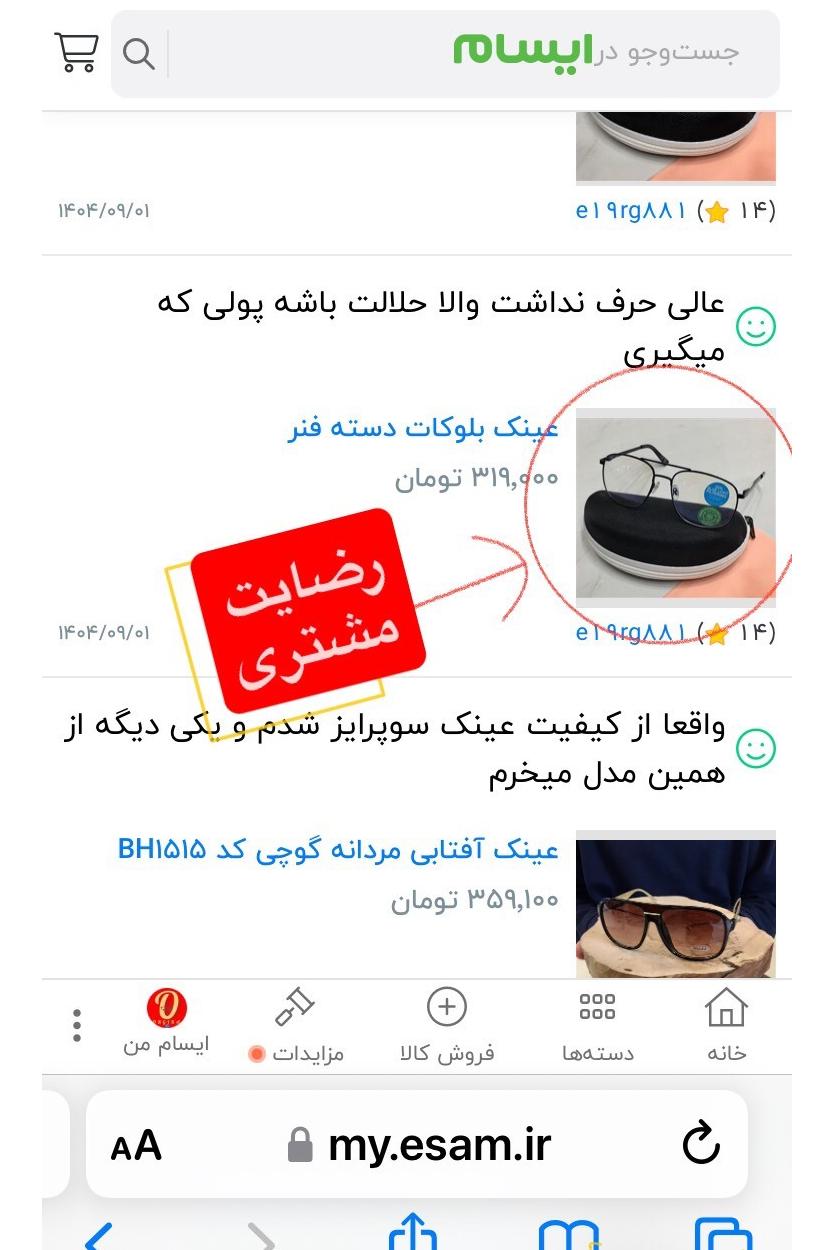View the عینک بلوکات product image
833x1250 pixels.
tap(675, 505)
